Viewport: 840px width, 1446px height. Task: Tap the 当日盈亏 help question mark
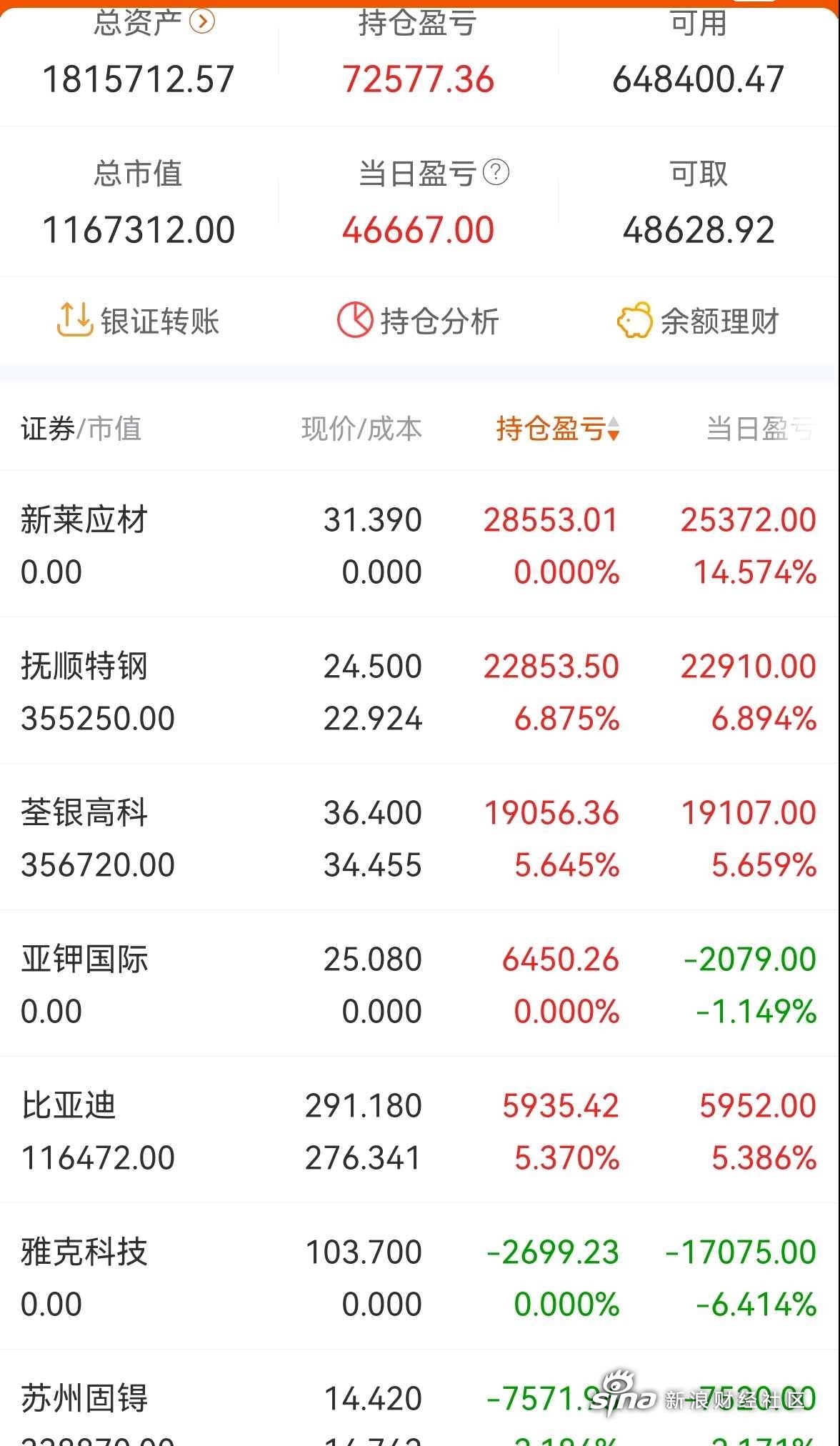point(496,172)
